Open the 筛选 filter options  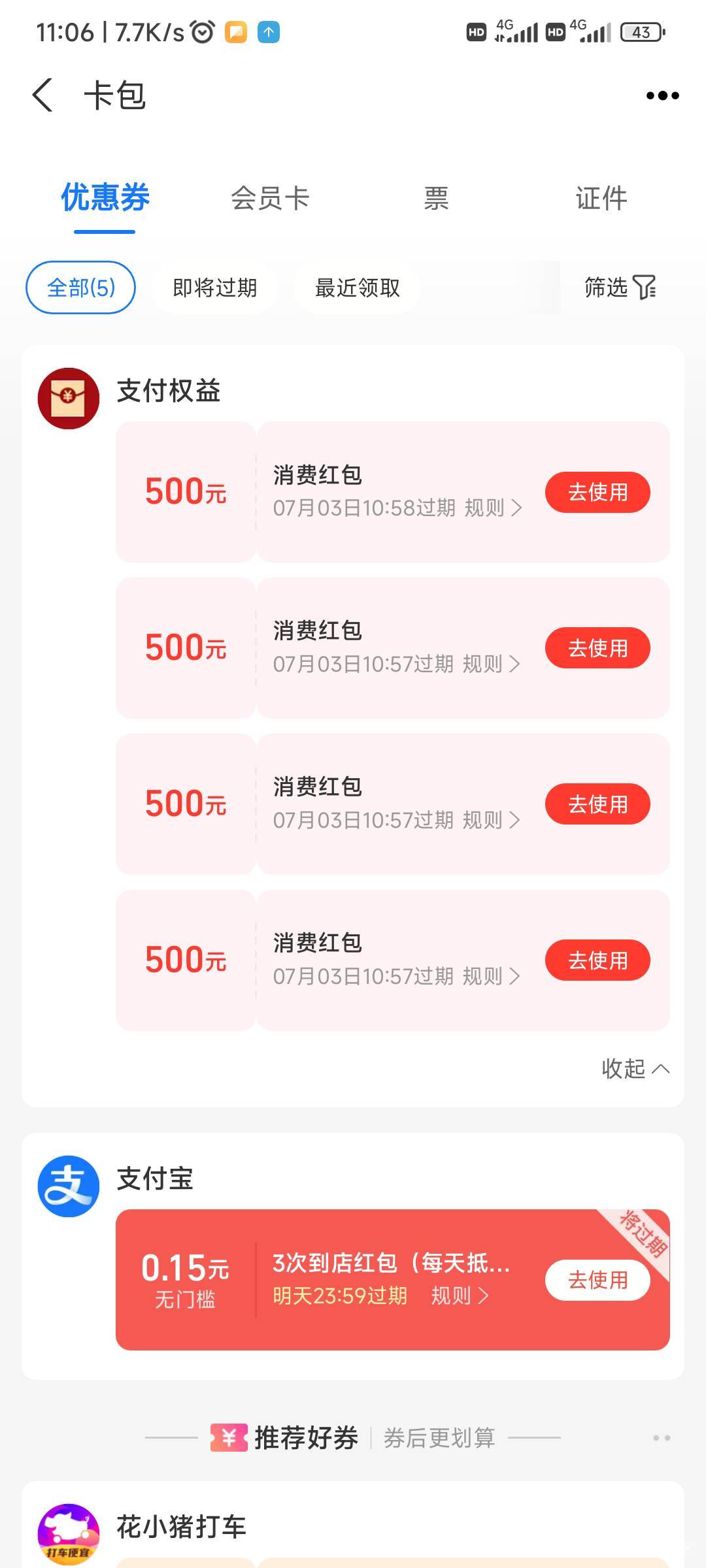(620, 287)
